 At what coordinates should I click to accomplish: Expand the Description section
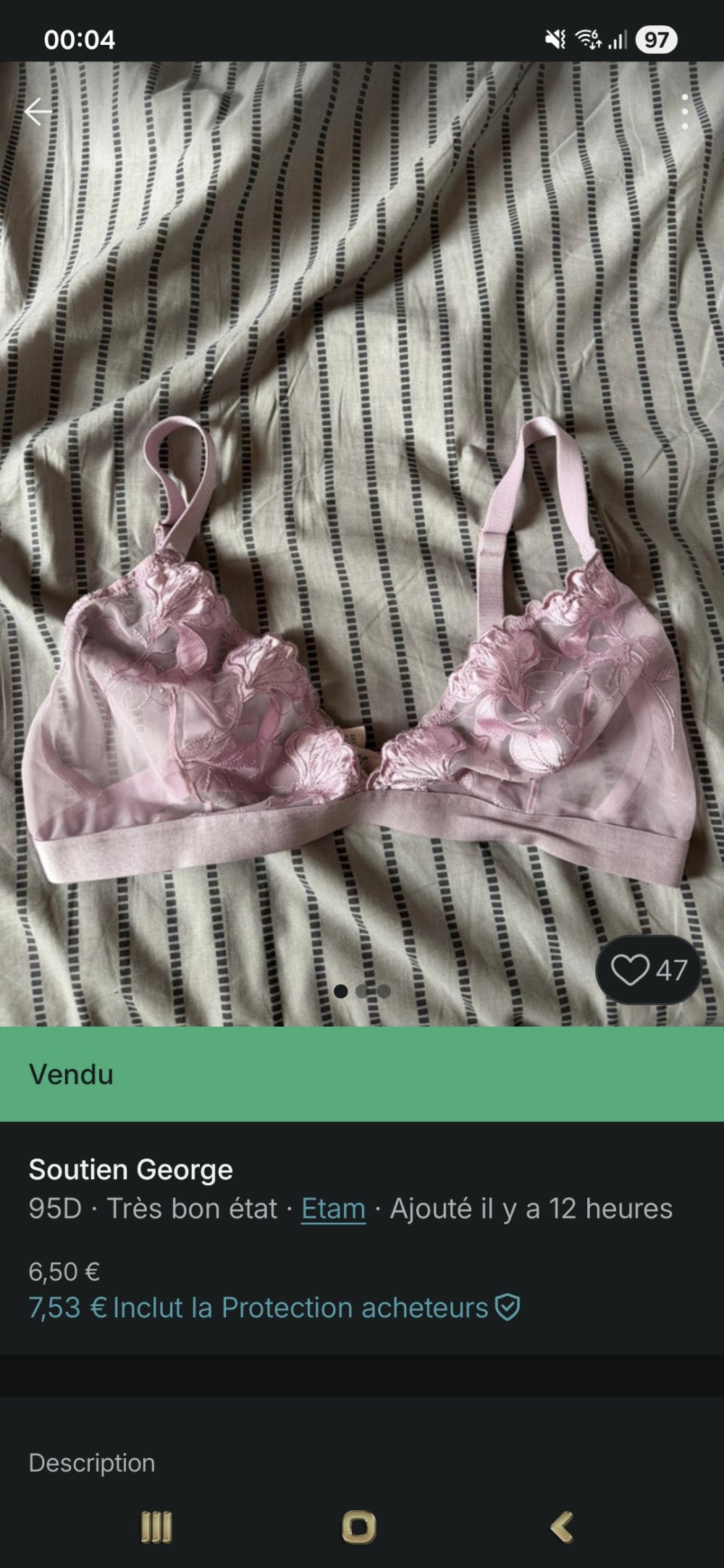pyautogui.click(x=92, y=1462)
